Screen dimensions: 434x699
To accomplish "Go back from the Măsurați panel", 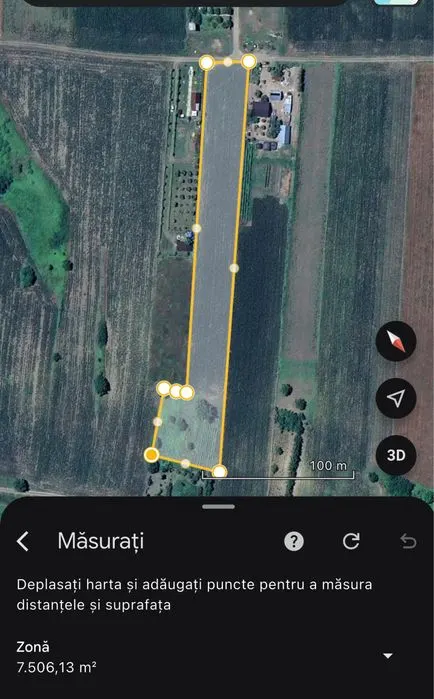I will tap(23, 541).
